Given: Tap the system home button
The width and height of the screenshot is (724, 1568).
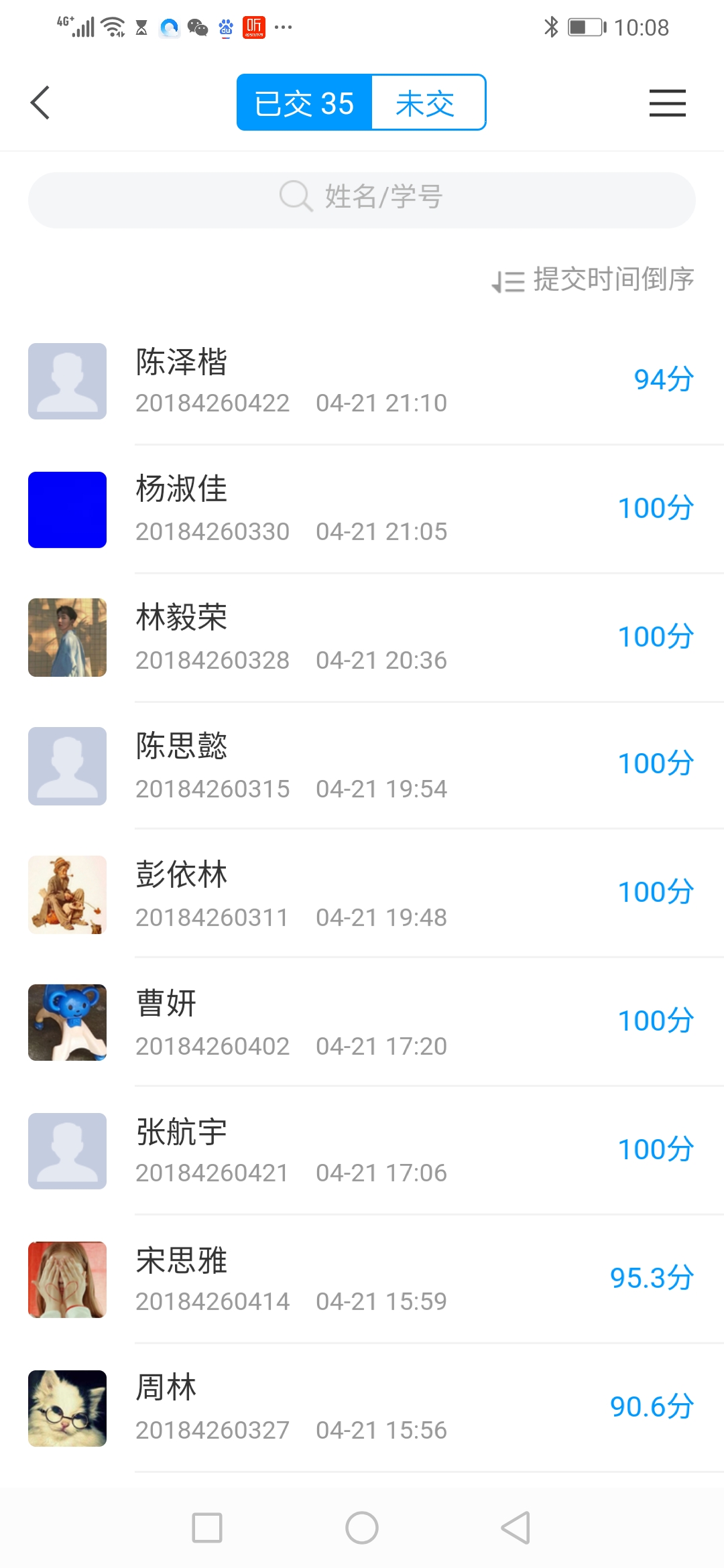Looking at the screenshot, I should click(x=362, y=1528).
